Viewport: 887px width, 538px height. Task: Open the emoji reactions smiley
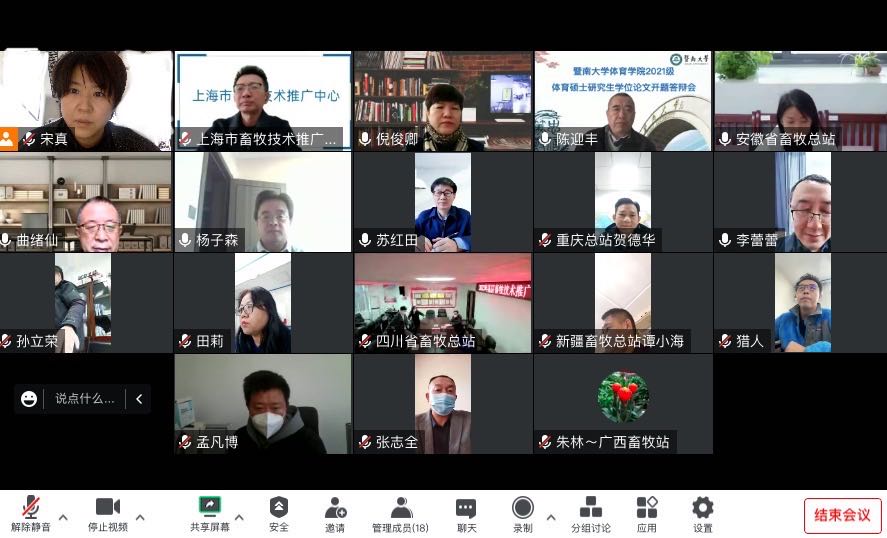(x=29, y=399)
